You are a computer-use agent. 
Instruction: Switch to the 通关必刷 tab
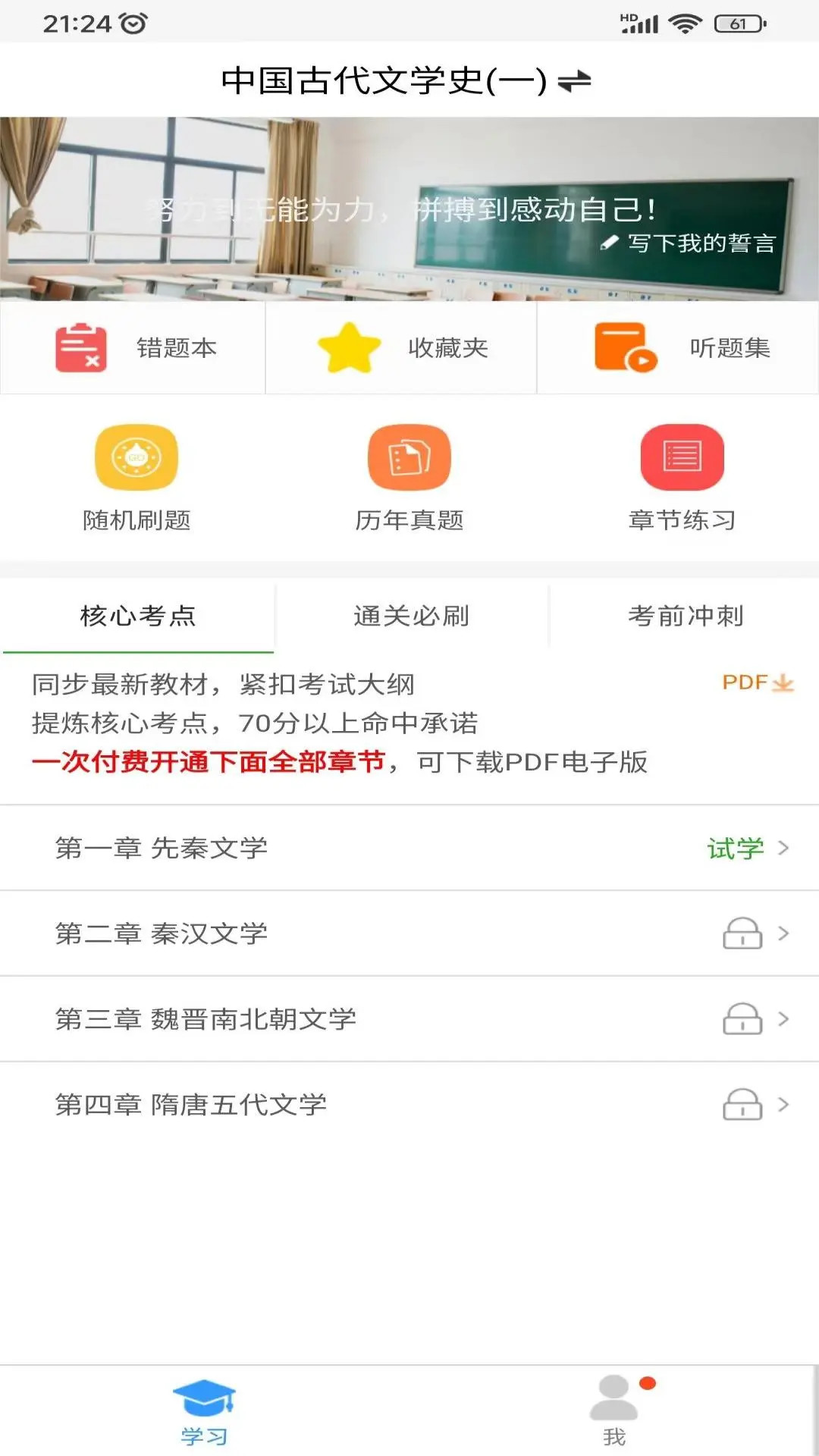[x=411, y=616]
